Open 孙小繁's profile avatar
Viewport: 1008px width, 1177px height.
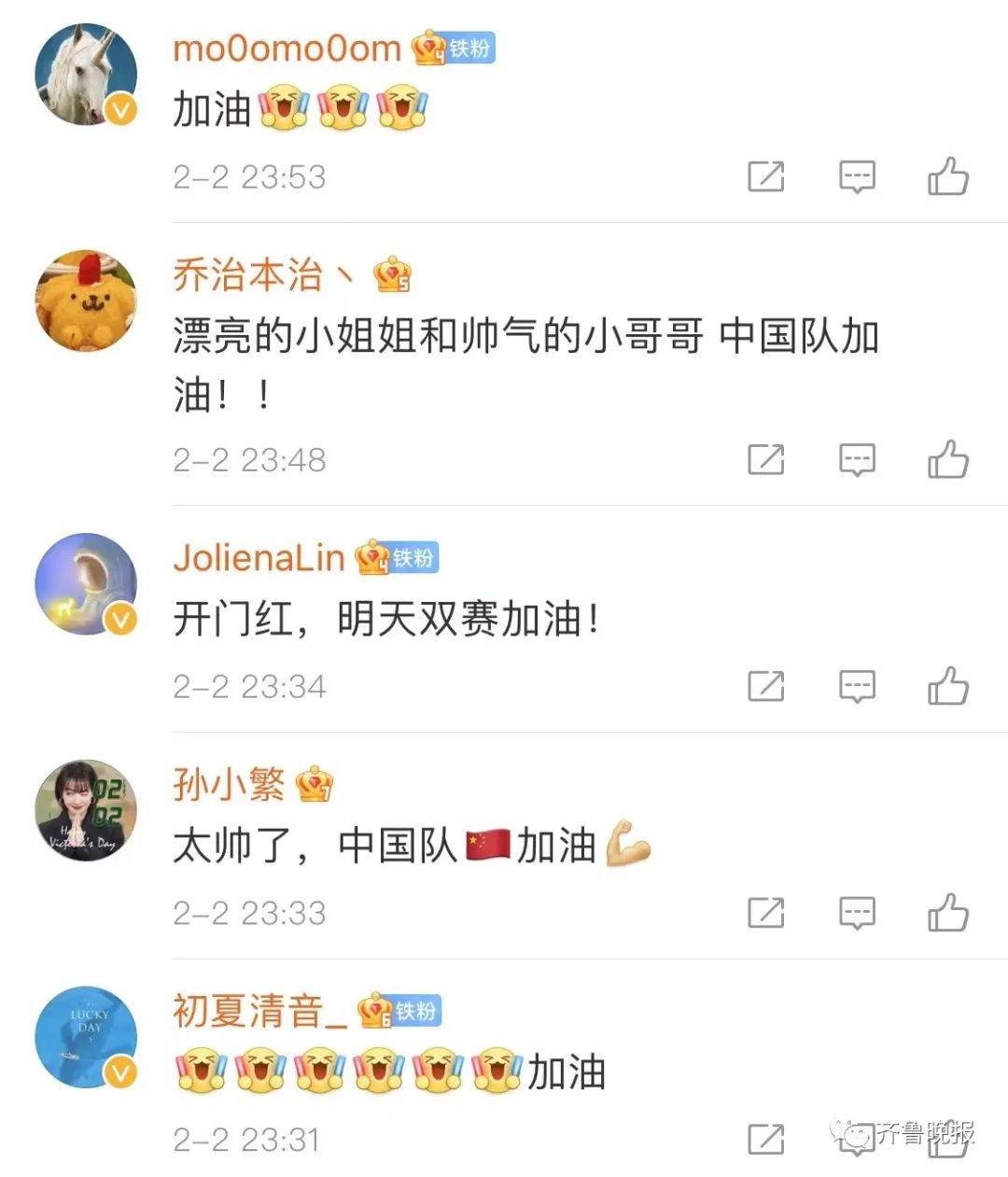[x=86, y=809]
